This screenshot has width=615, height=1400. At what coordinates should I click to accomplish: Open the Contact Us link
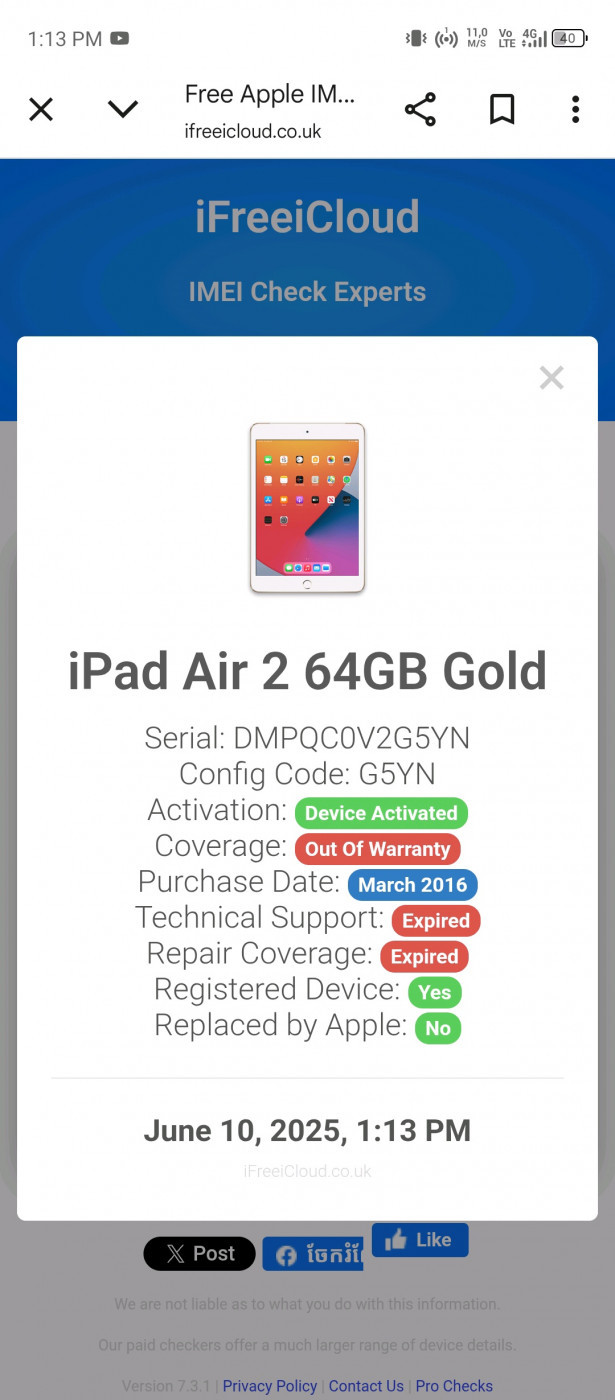click(366, 1386)
